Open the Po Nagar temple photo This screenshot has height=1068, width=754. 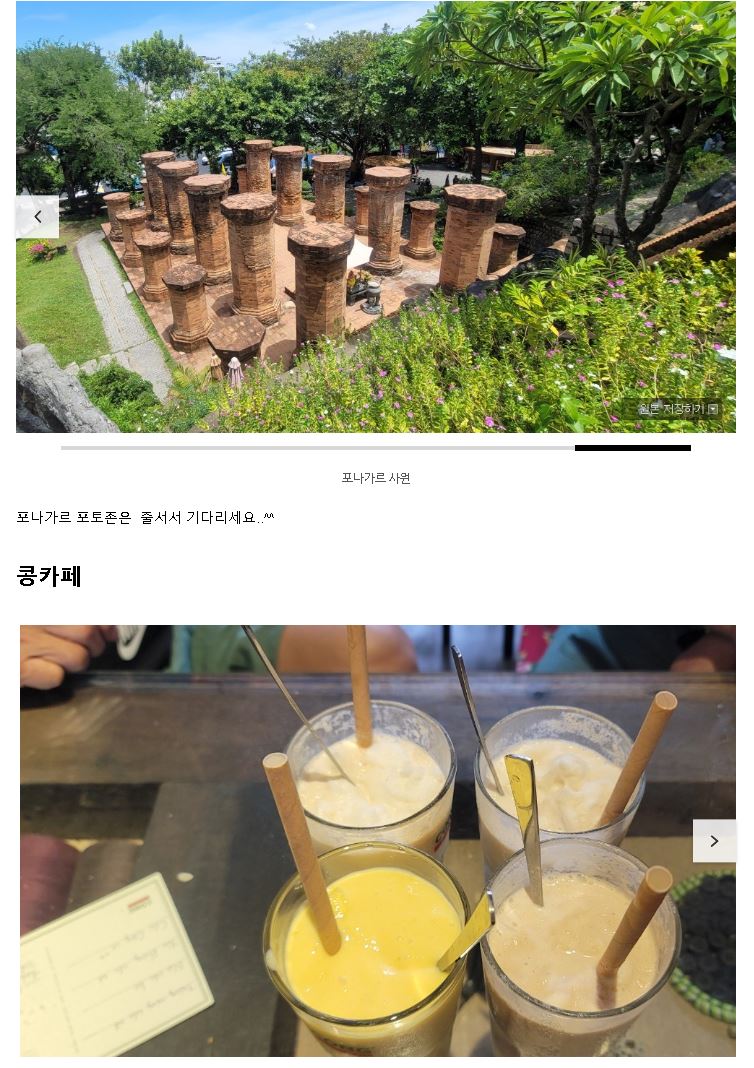[376, 217]
